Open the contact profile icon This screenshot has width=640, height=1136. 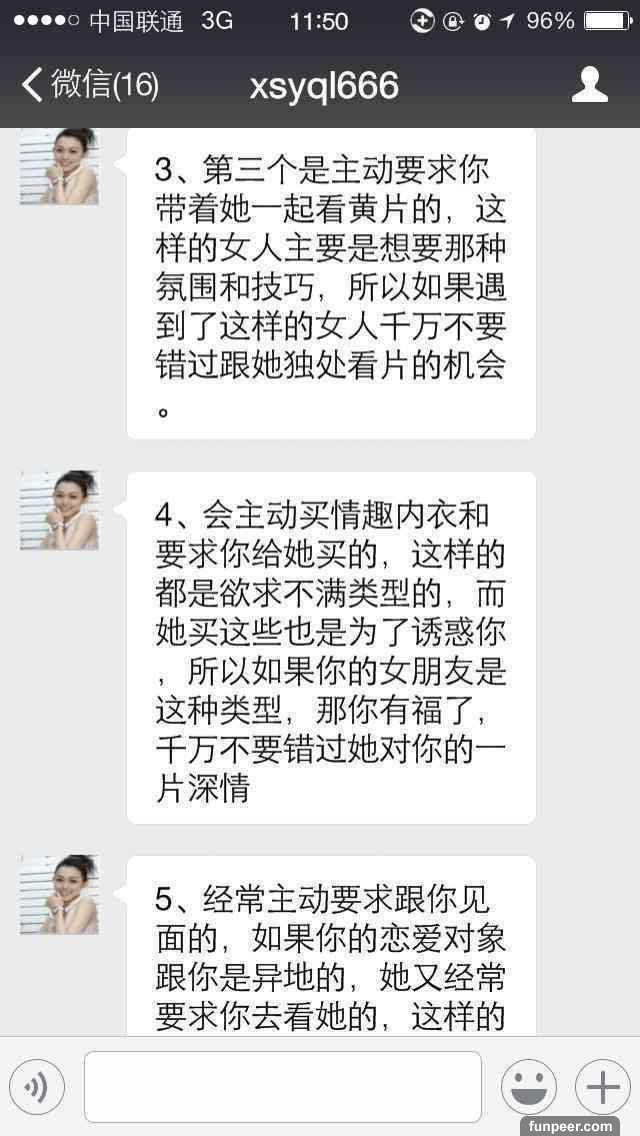[589, 85]
